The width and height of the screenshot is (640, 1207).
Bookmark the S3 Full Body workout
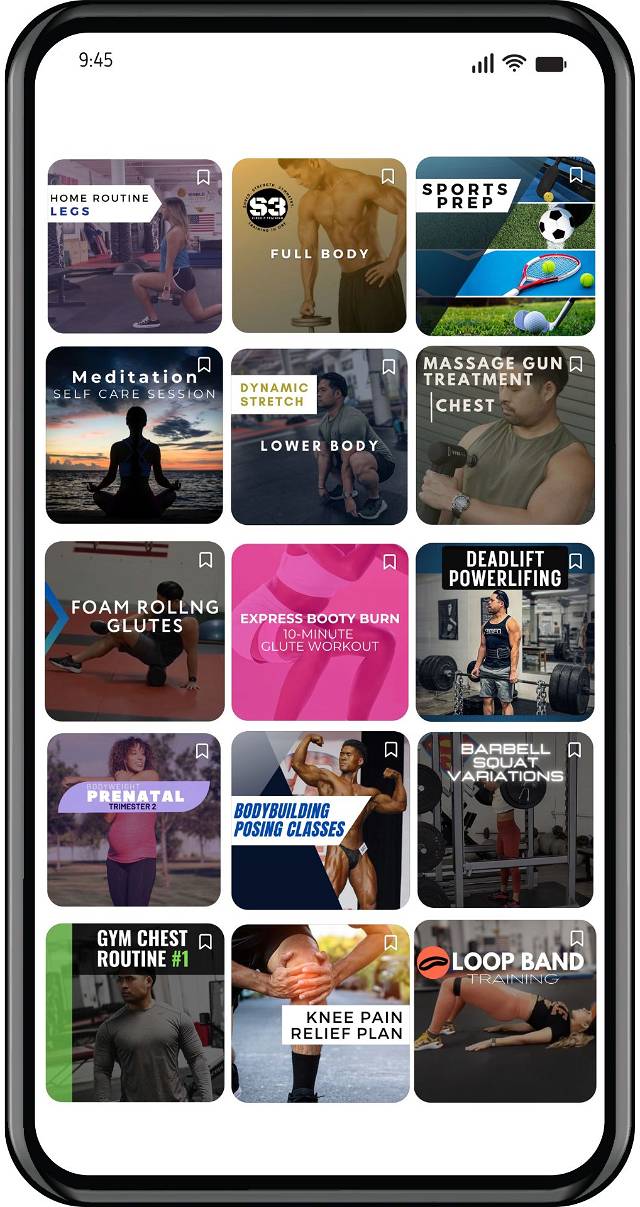click(x=388, y=177)
